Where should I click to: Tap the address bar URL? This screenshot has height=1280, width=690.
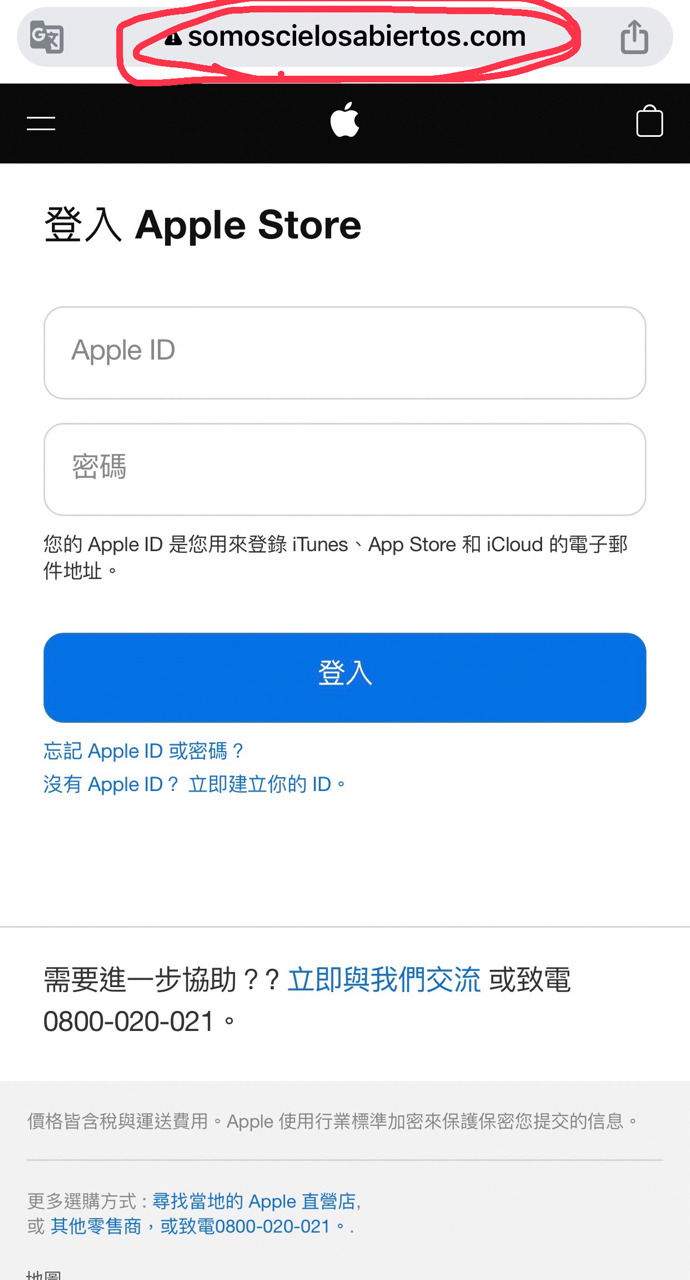coord(355,37)
